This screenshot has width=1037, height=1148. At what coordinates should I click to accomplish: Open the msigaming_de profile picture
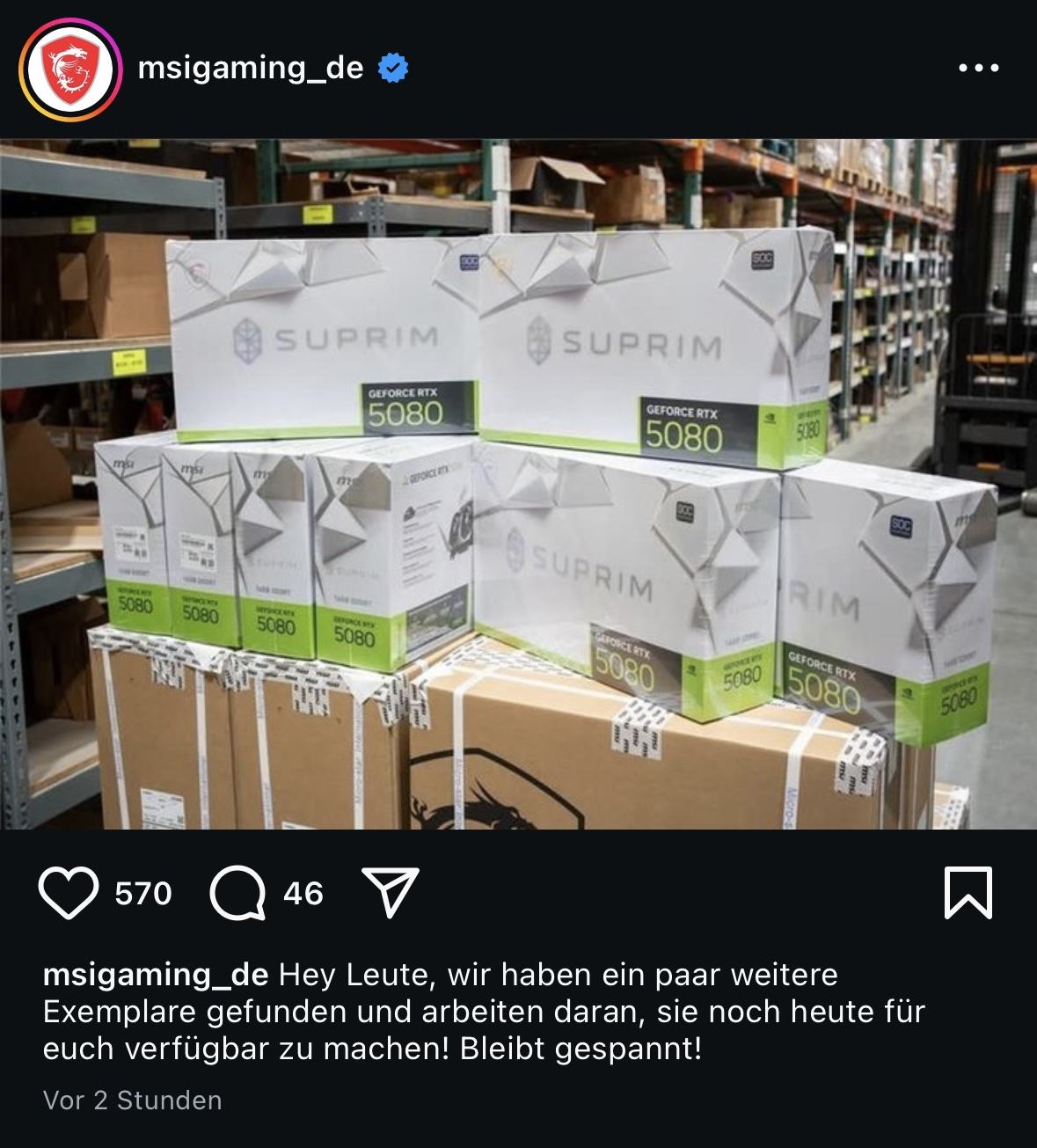(69, 69)
